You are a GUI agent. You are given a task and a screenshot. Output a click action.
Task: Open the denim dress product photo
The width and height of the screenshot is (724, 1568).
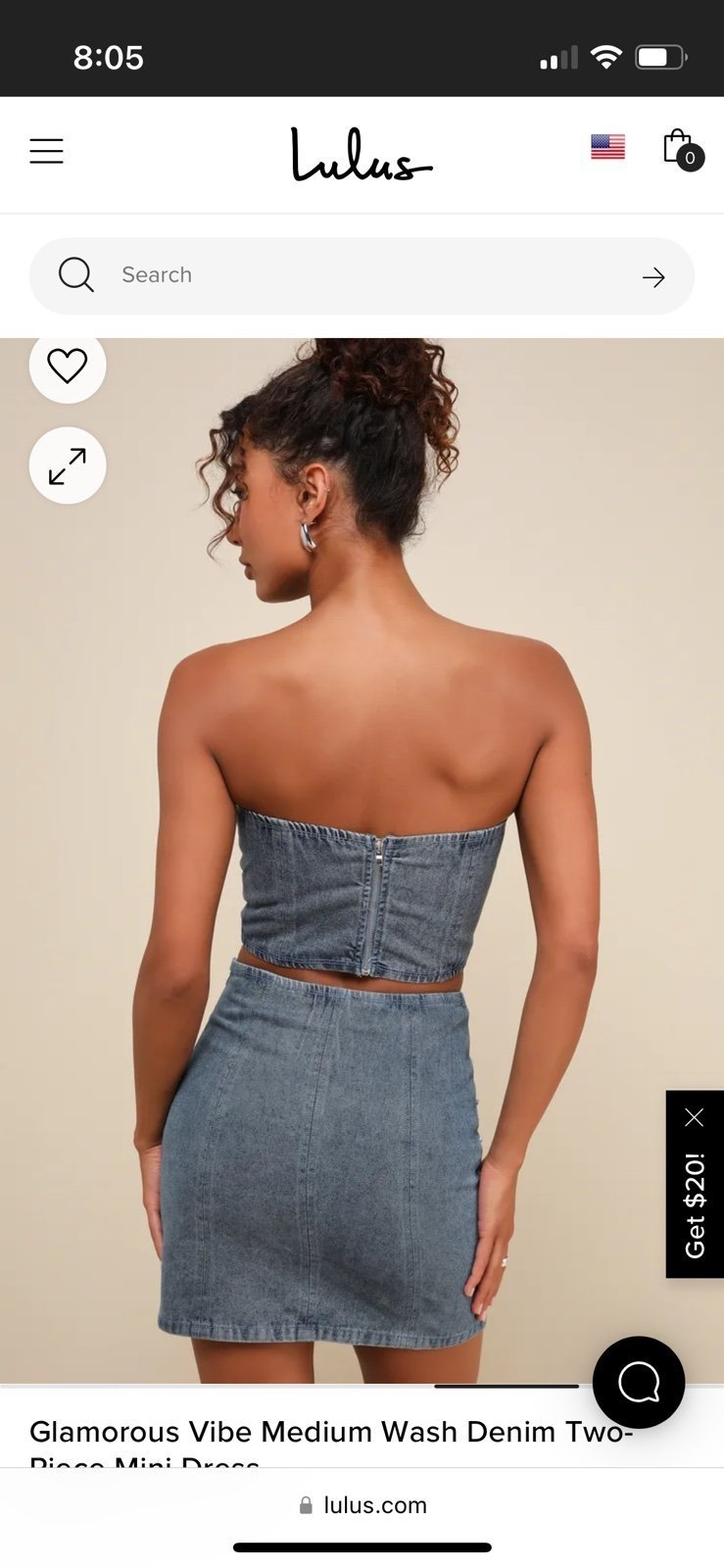(362, 860)
